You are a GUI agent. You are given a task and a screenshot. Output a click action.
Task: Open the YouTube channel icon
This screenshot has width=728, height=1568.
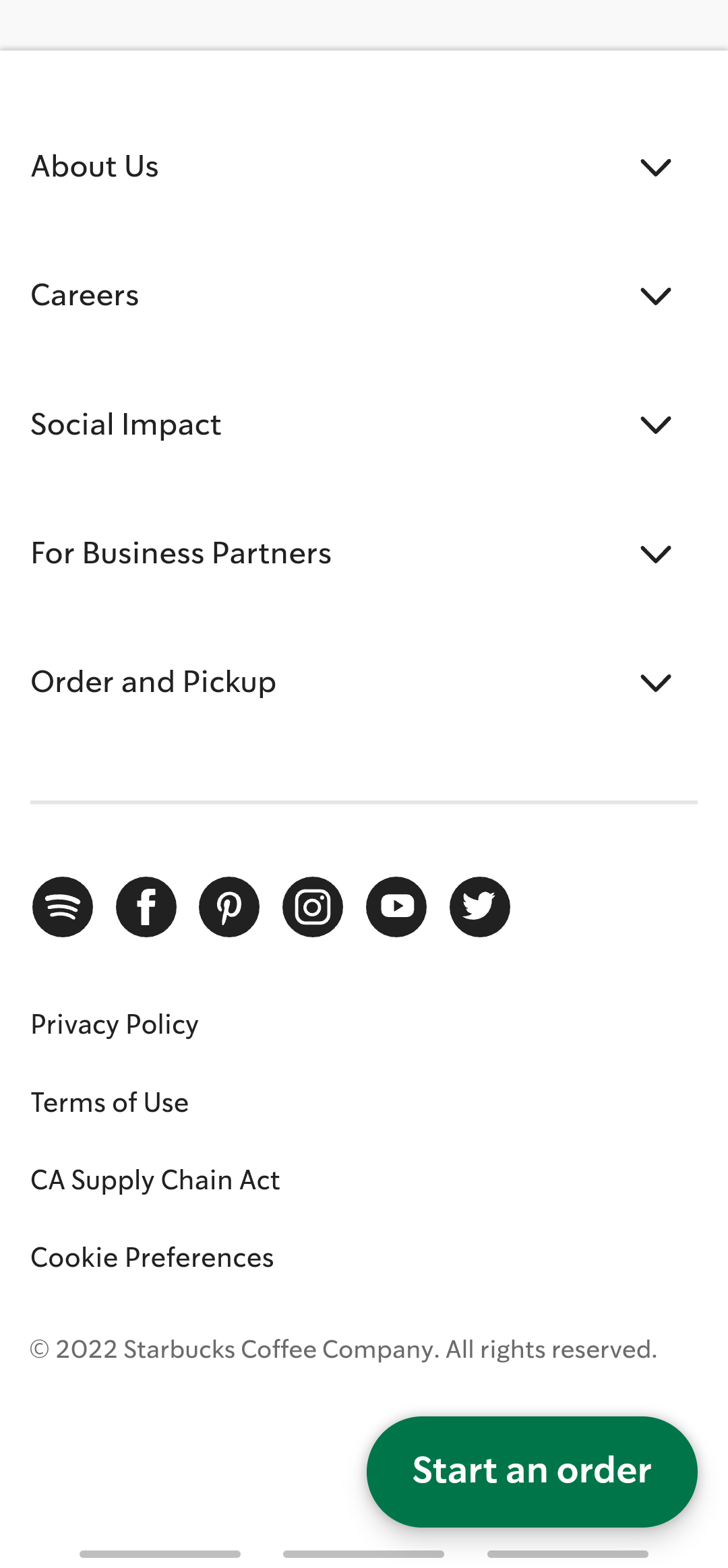(396, 907)
